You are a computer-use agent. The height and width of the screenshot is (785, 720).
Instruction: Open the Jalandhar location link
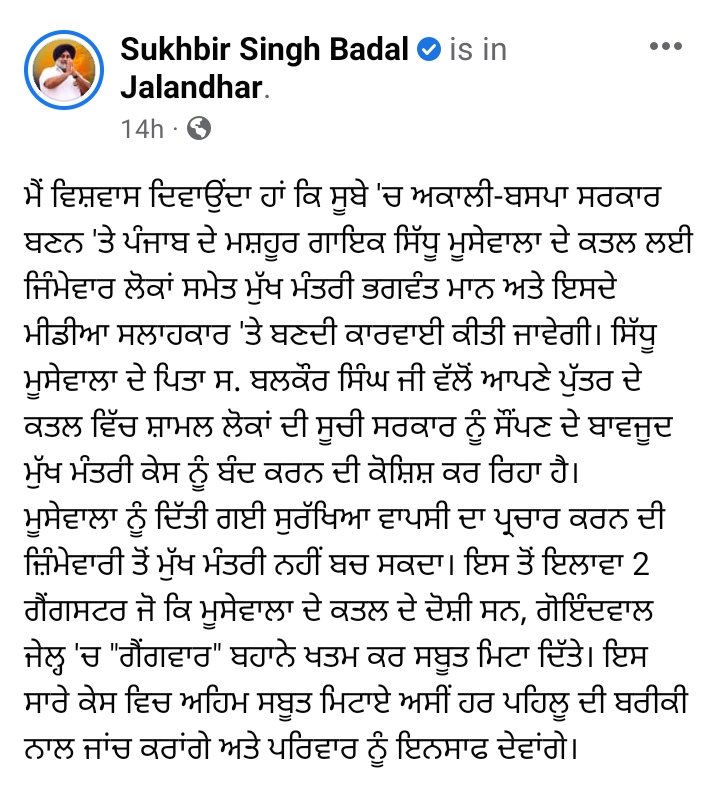click(x=192, y=87)
